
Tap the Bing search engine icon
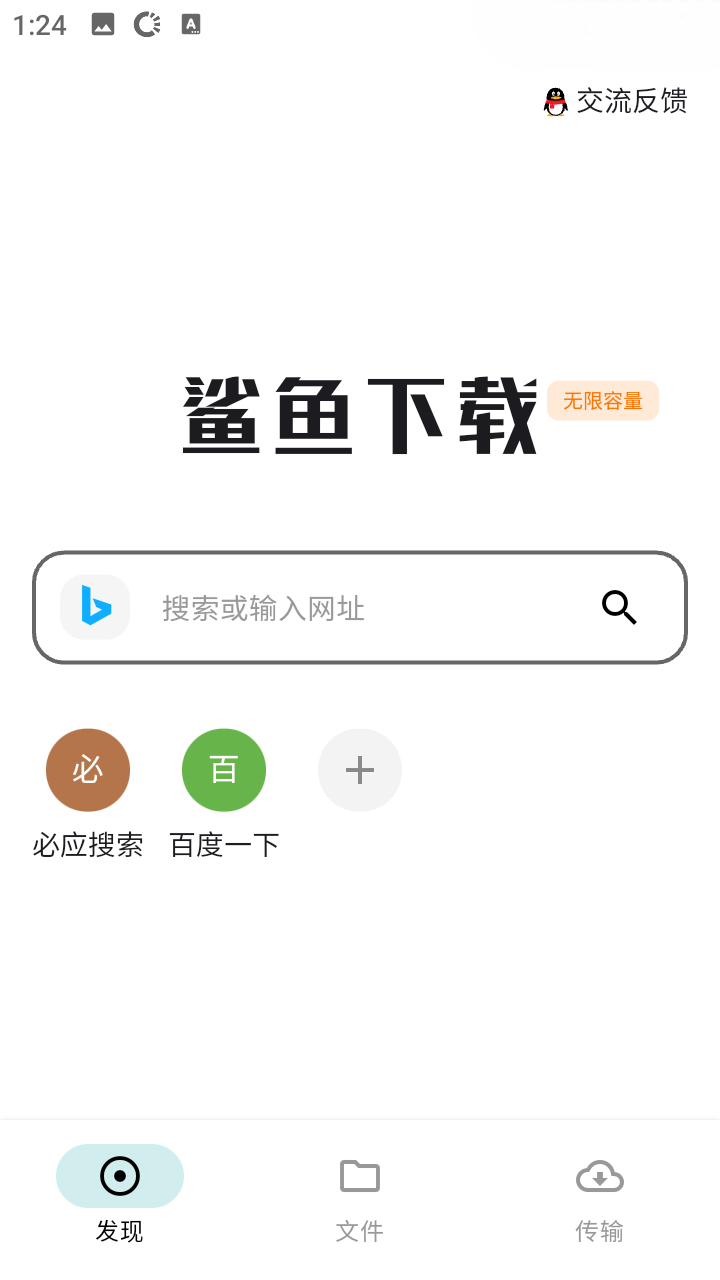click(x=95, y=607)
